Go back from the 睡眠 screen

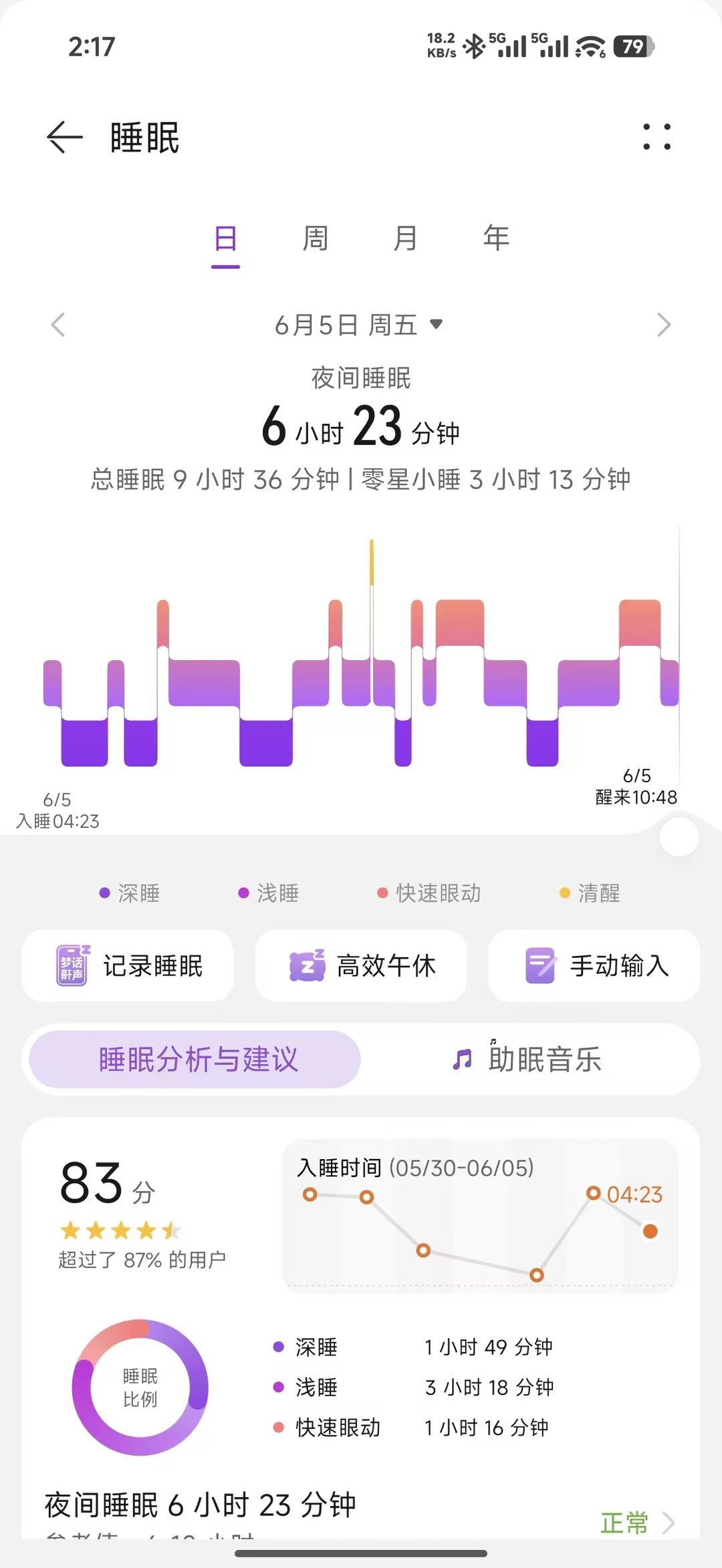pyautogui.click(x=65, y=137)
